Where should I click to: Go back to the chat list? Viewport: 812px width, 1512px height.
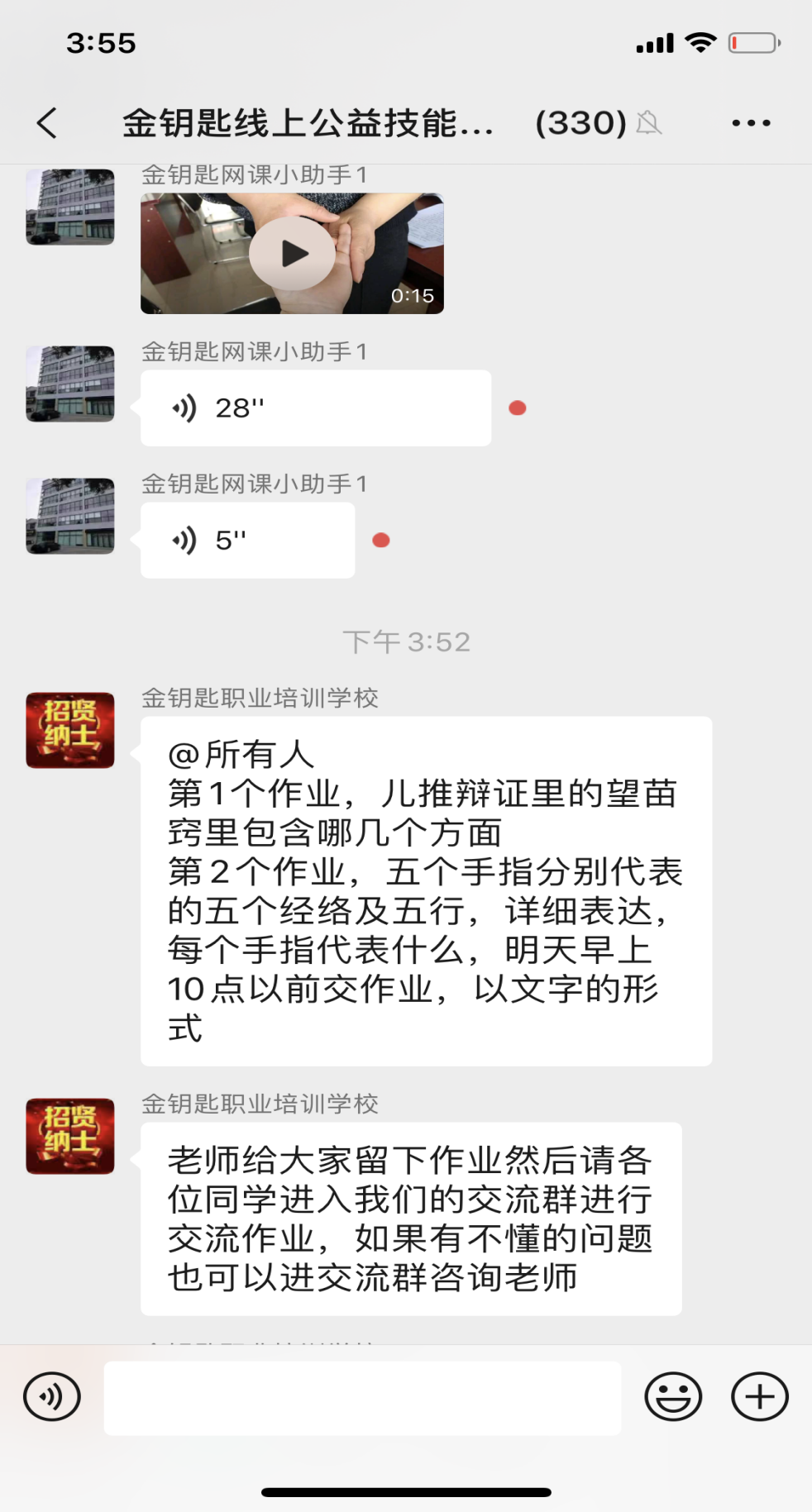point(47,123)
